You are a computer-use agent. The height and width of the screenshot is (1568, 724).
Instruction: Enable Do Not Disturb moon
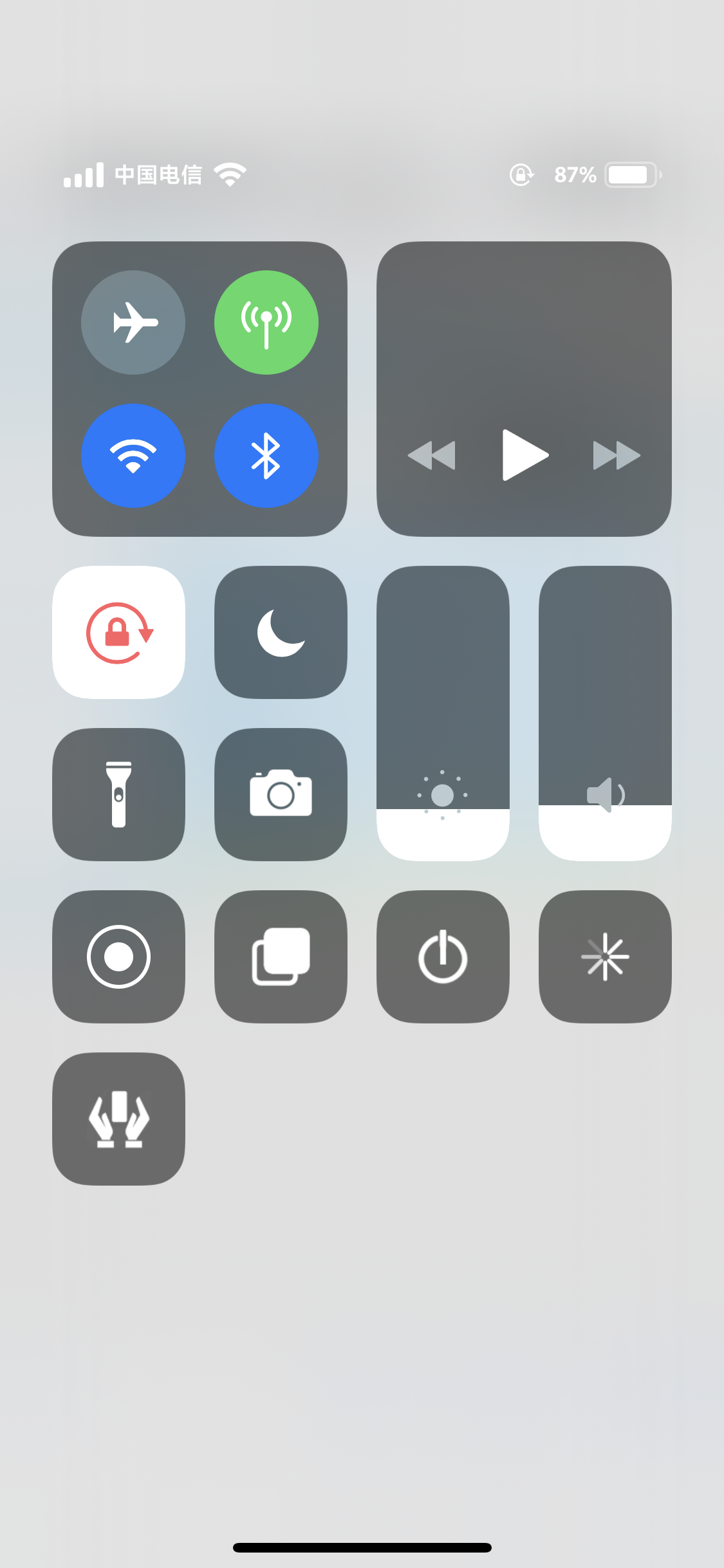point(281,632)
